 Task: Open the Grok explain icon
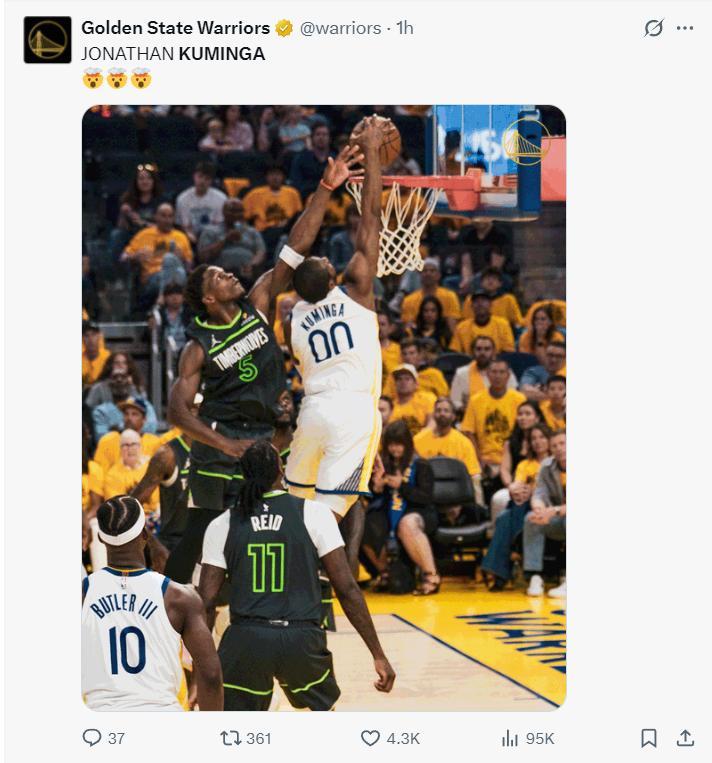click(x=653, y=28)
